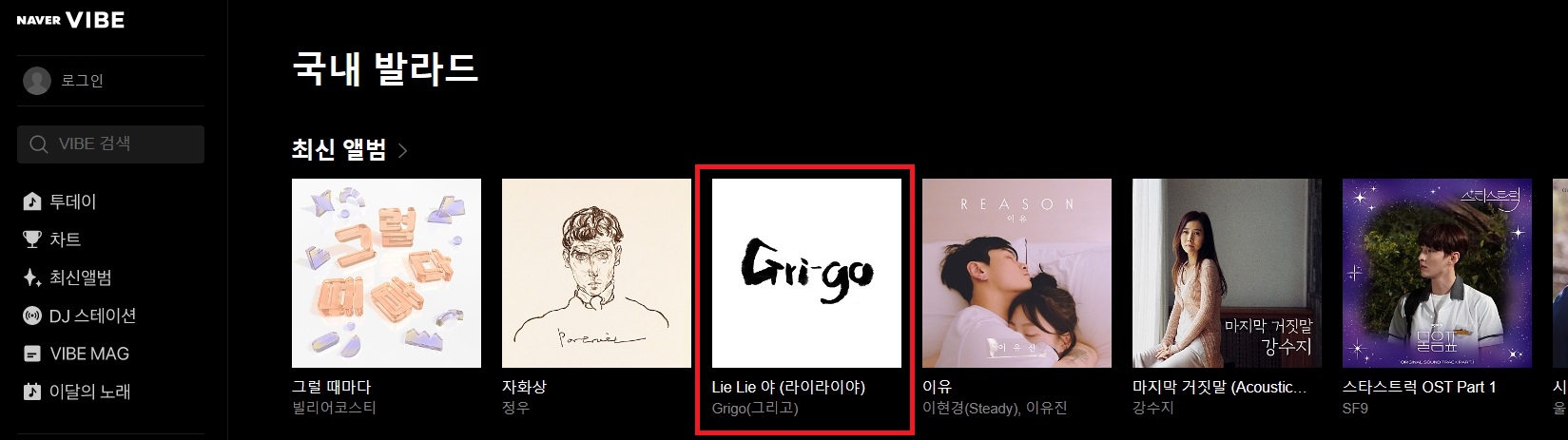The width and height of the screenshot is (1568, 440).
Task: Open the 이유 album cover
Action: point(1016,273)
